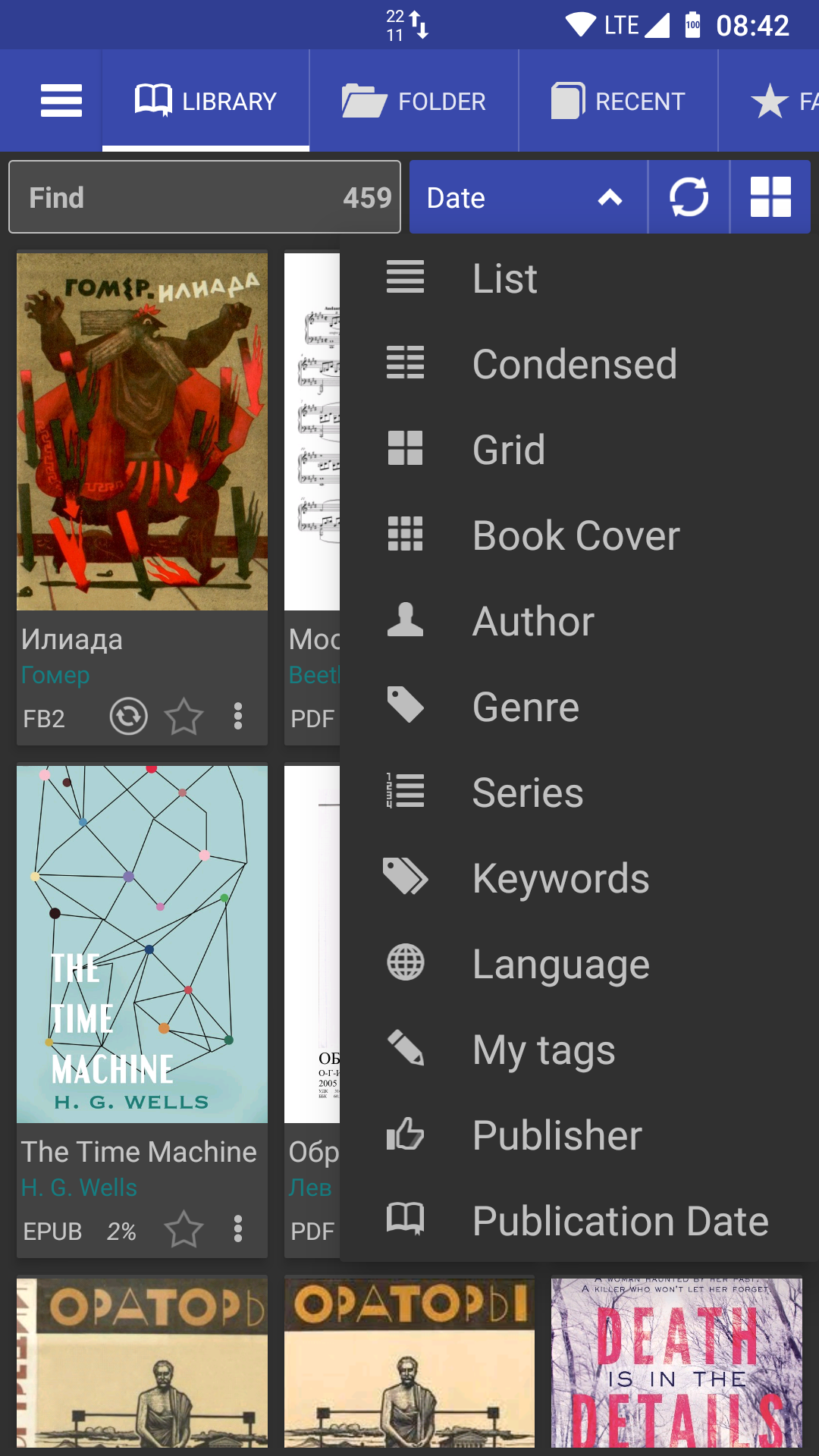The image size is (819, 1456).
Task: Group books by Author
Action: [533, 621]
